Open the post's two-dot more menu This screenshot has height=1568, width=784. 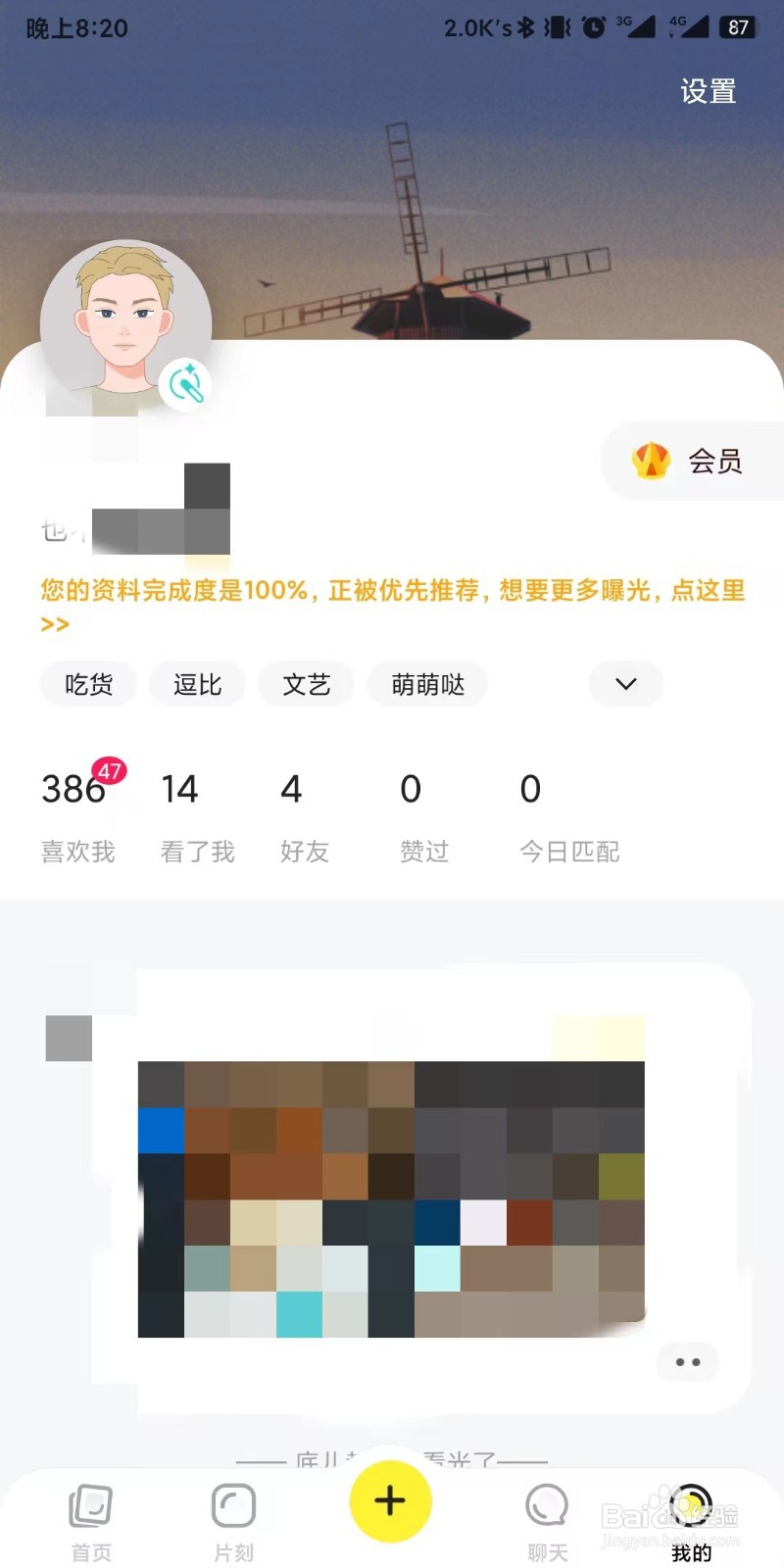tap(688, 1362)
